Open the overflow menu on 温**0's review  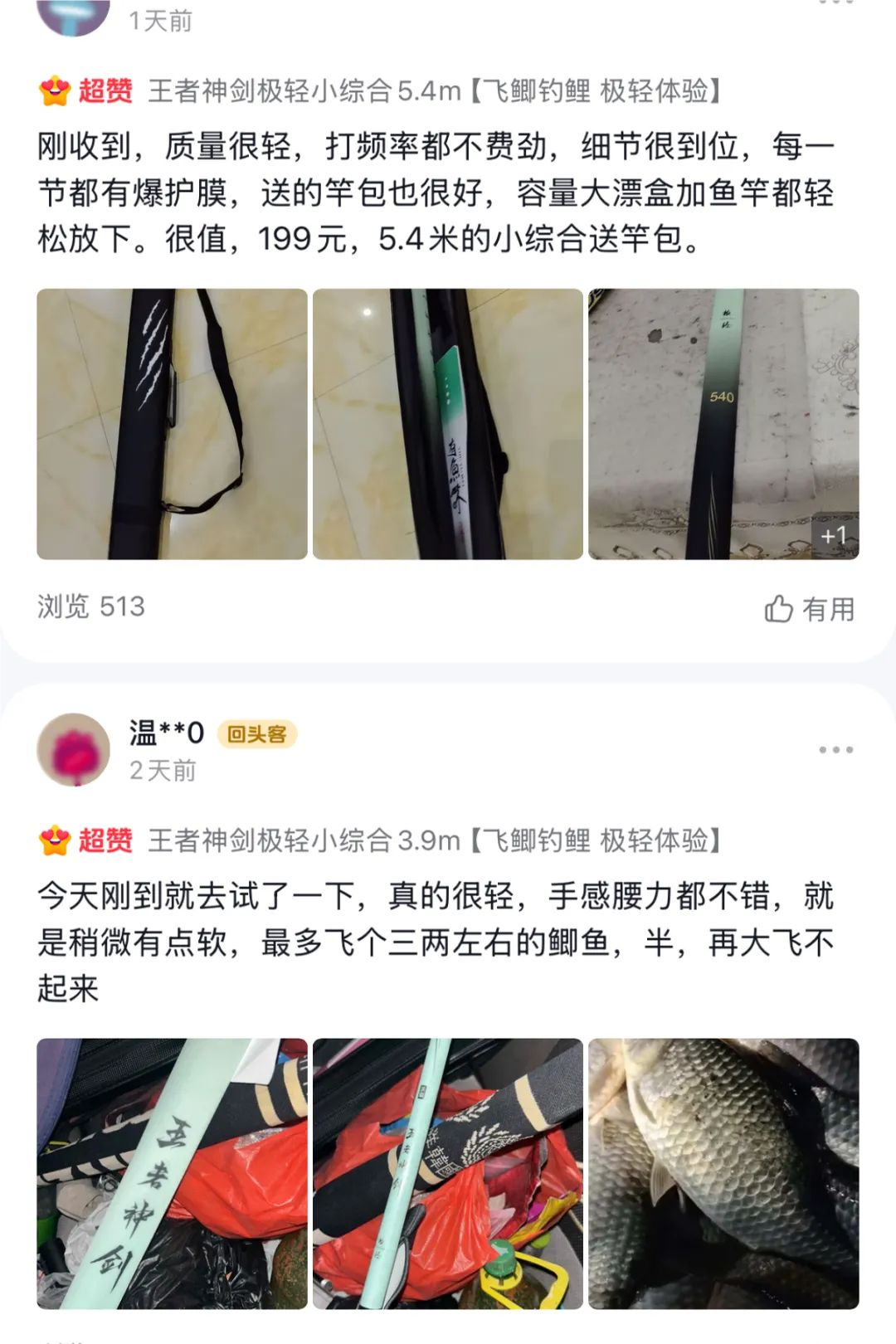point(835,750)
